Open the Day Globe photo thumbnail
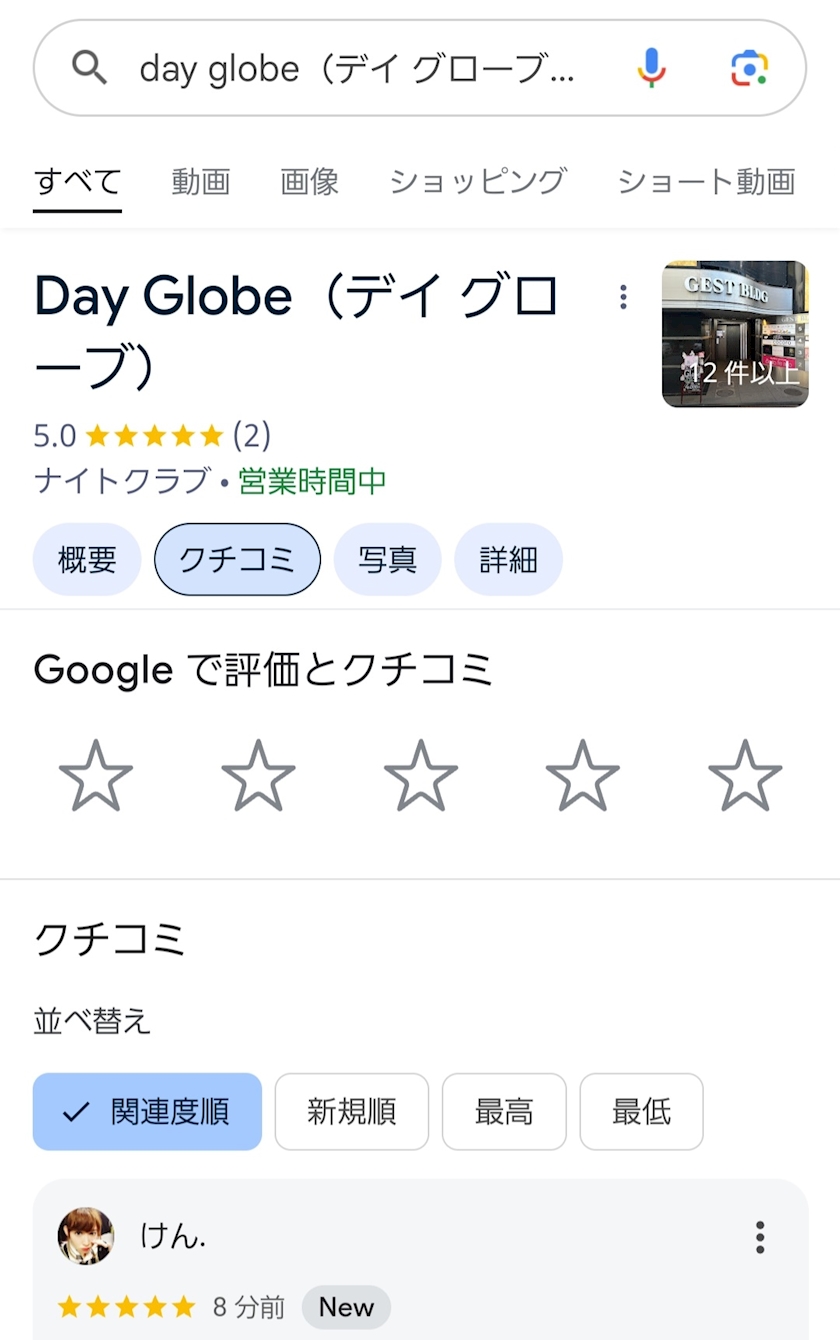The width and height of the screenshot is (840, 1340). point(735,334)
